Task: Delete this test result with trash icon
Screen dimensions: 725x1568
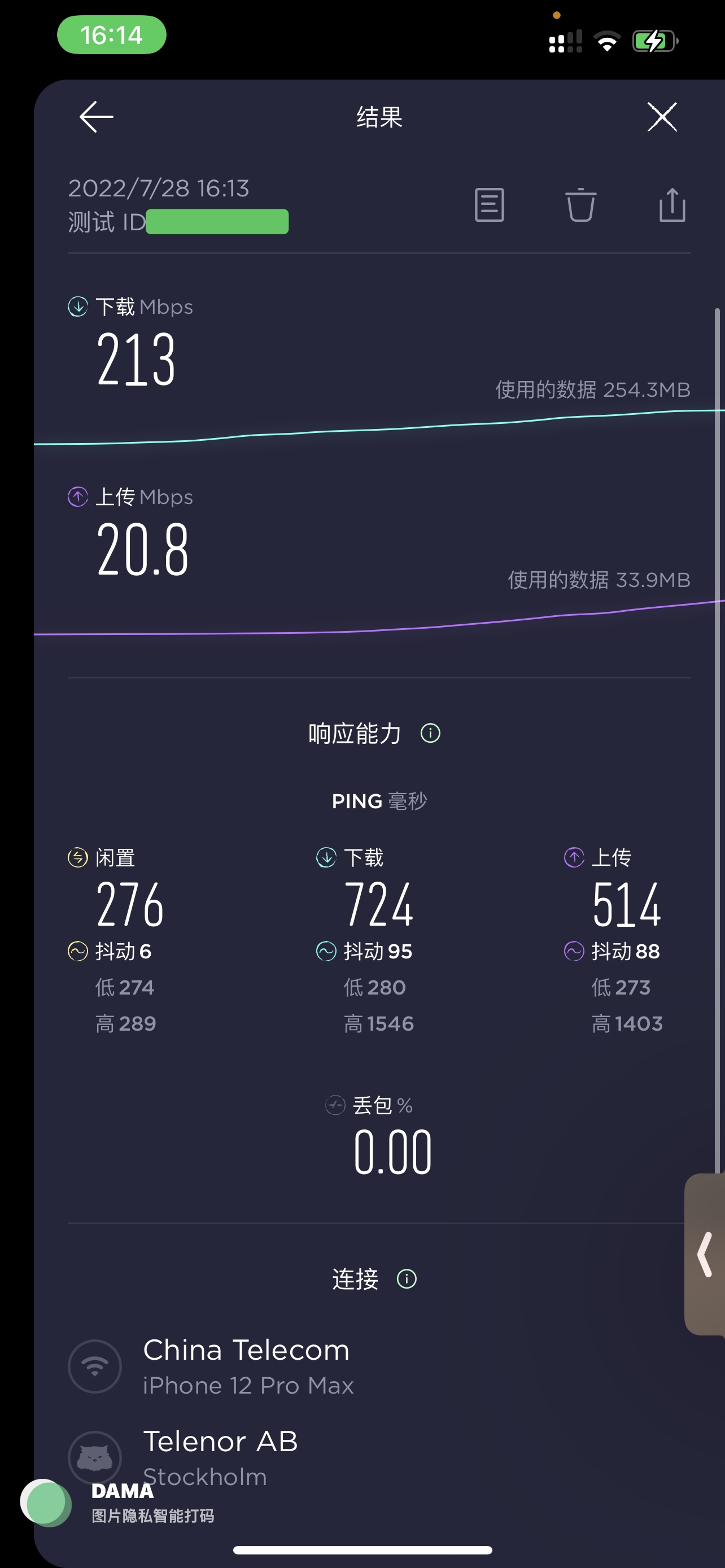Action: coord(580,204)
